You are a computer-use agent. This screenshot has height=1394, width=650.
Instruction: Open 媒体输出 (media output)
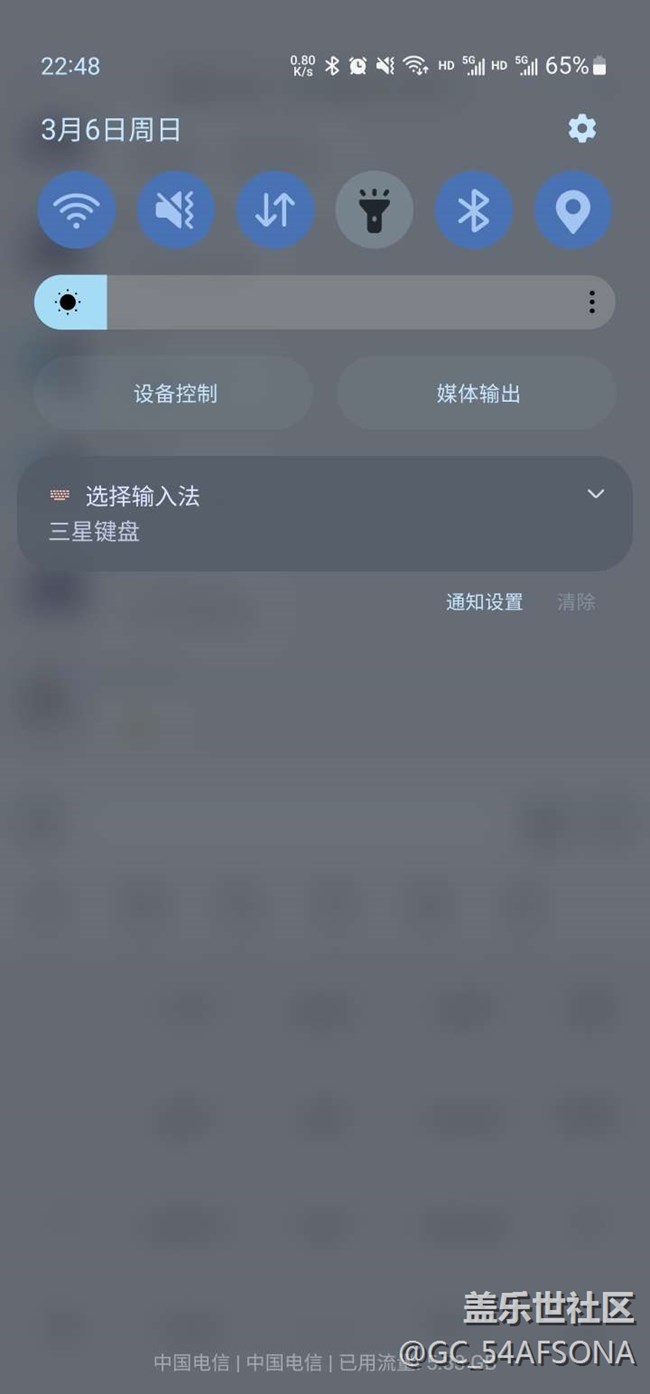477,393
